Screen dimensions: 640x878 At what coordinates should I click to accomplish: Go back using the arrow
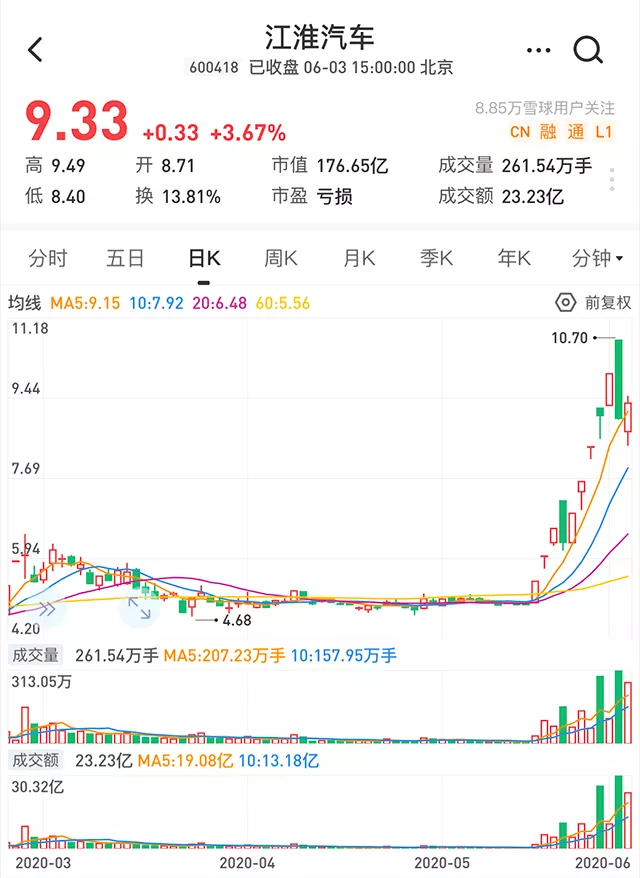point(35,50)
